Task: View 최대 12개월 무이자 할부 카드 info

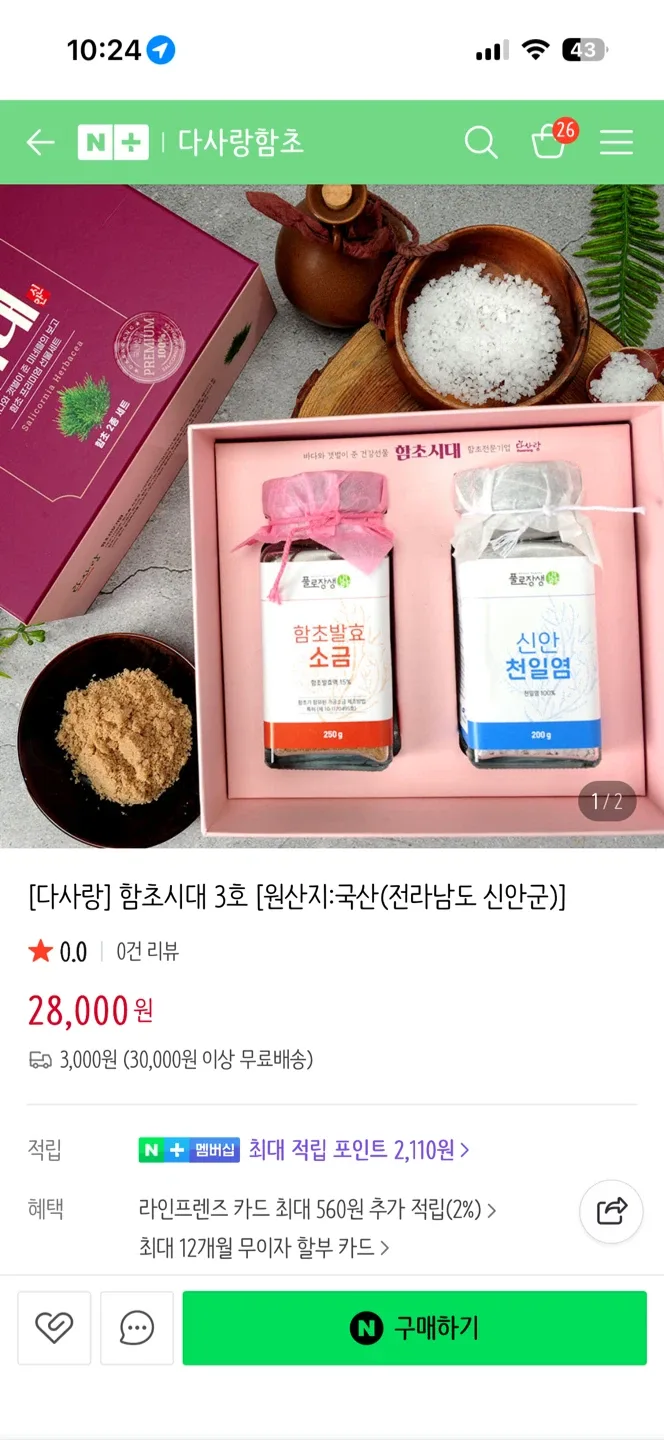Action: (x=264, y=1247)
